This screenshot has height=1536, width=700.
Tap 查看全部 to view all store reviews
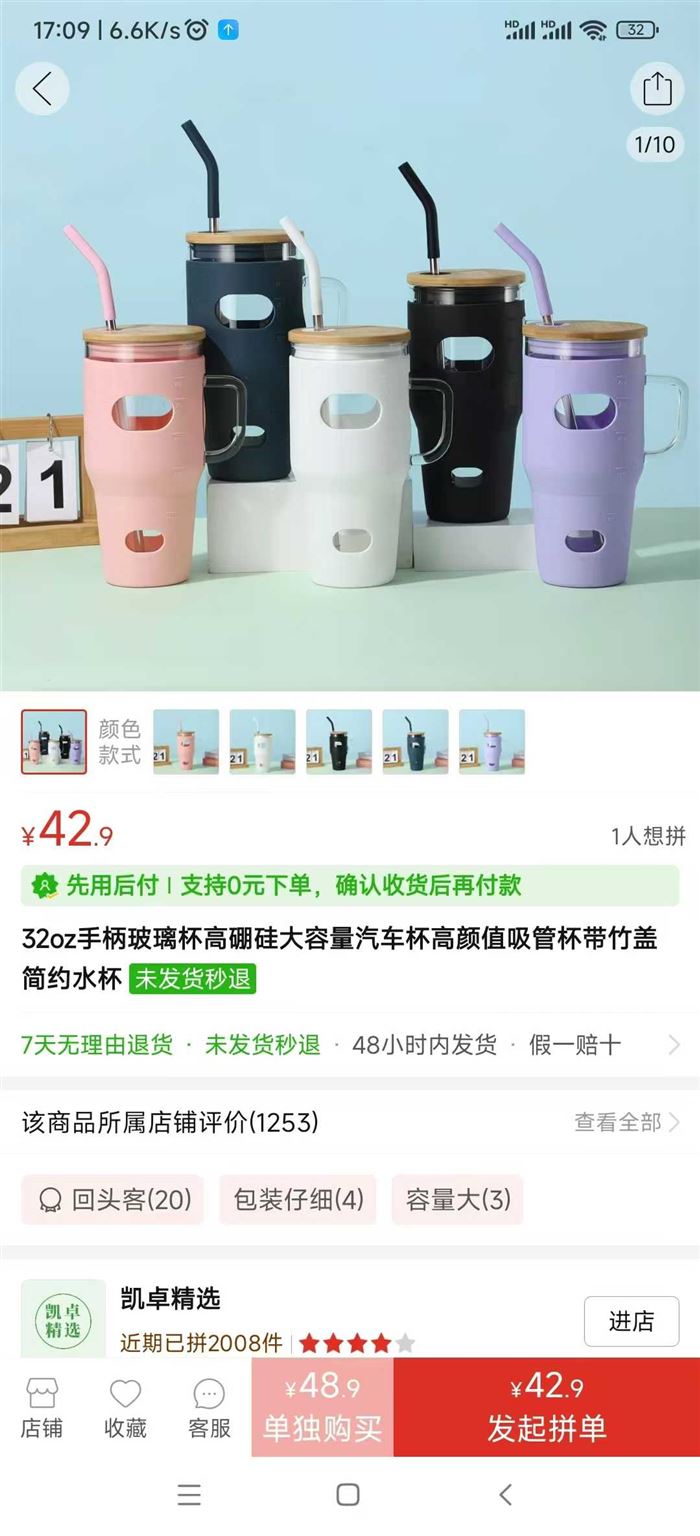pos(626,1122)
